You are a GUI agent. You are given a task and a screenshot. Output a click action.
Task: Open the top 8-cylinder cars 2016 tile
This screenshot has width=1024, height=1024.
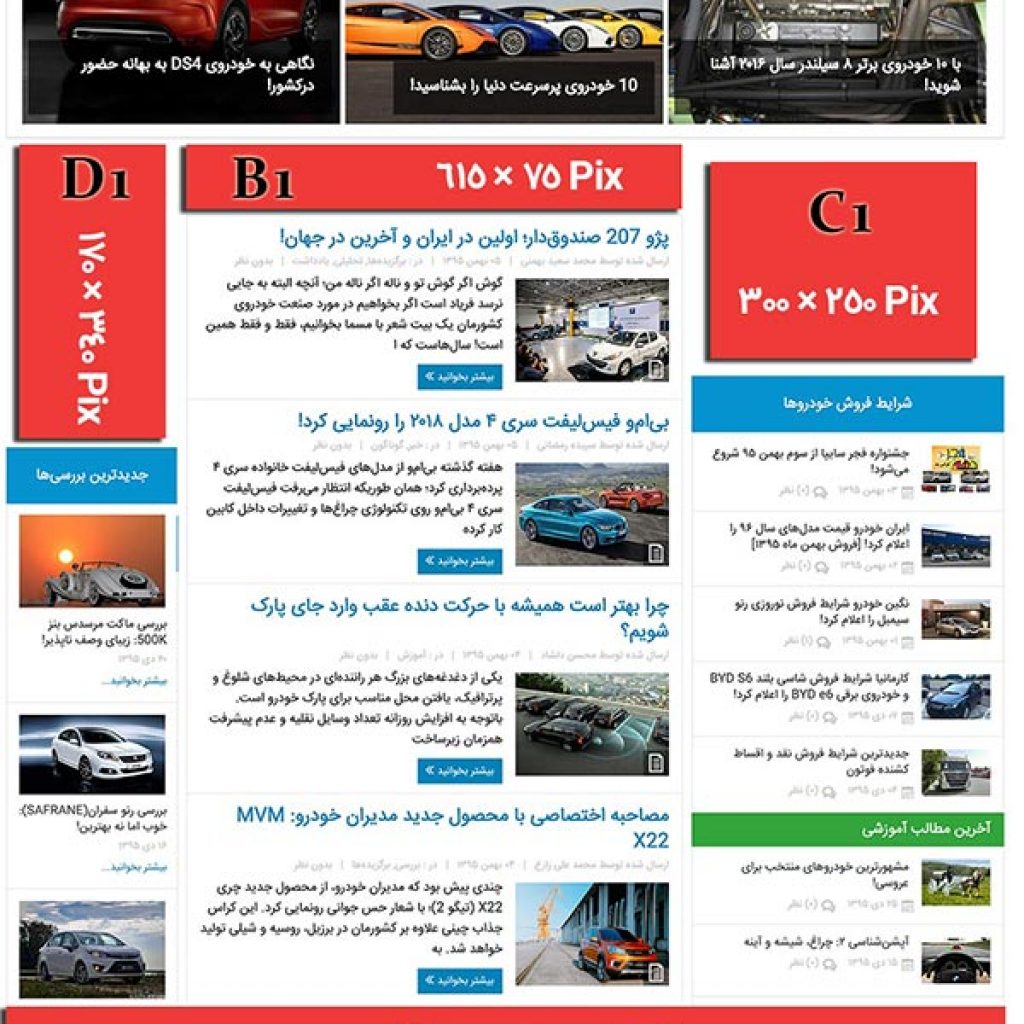827,61
